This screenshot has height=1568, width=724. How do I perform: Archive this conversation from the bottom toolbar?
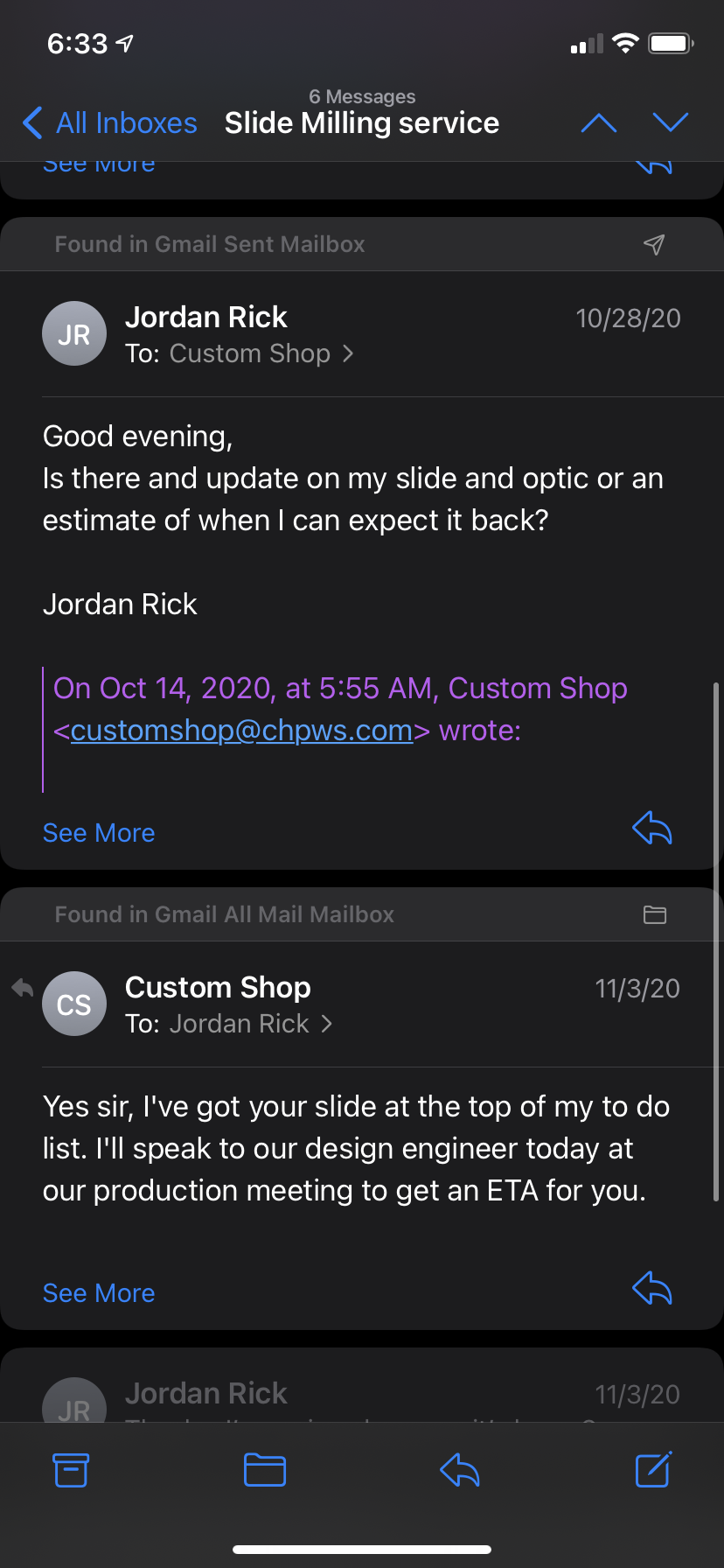point(71,1470)
